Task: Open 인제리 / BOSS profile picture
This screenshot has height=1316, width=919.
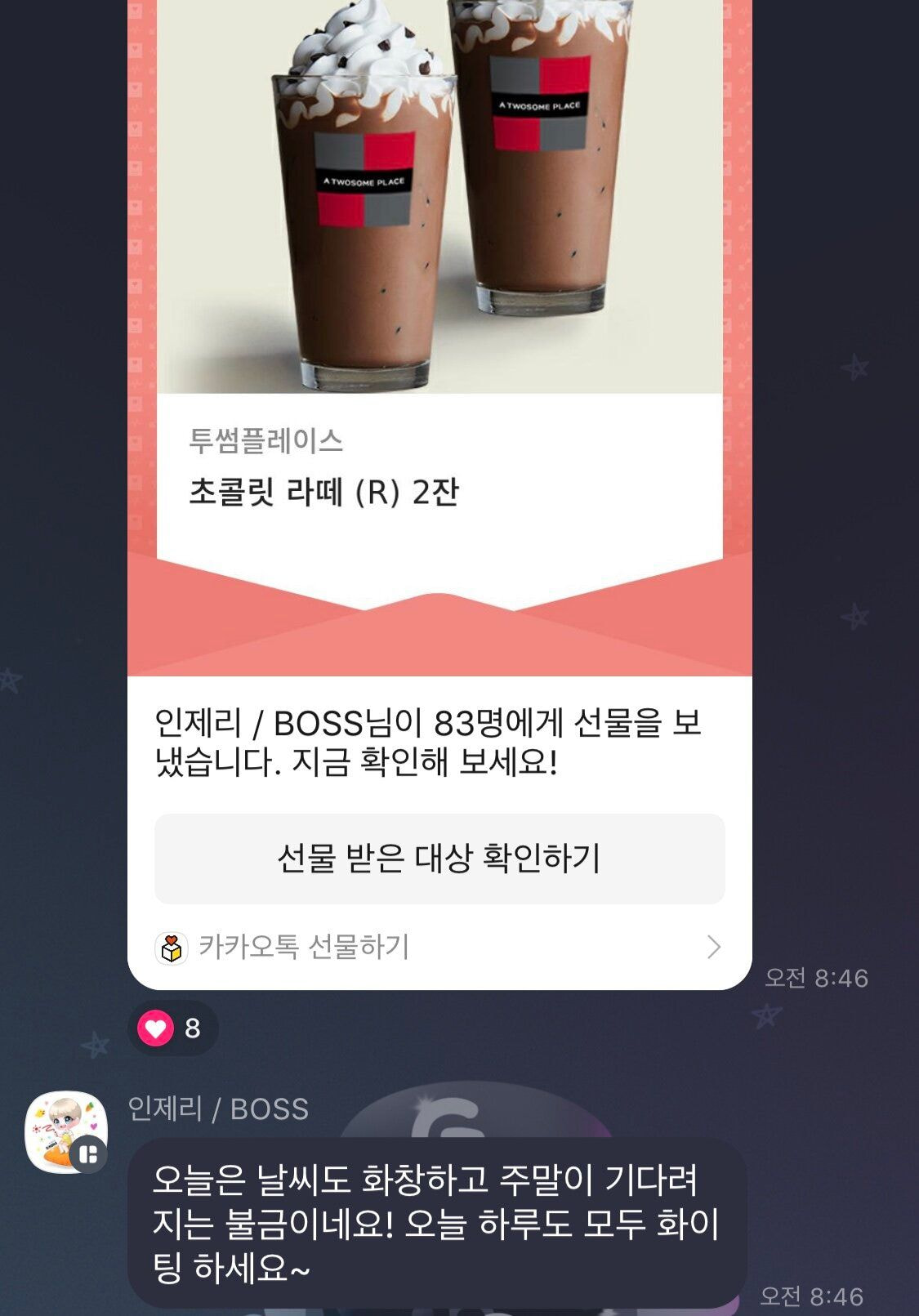Action: click(66, 1132)
